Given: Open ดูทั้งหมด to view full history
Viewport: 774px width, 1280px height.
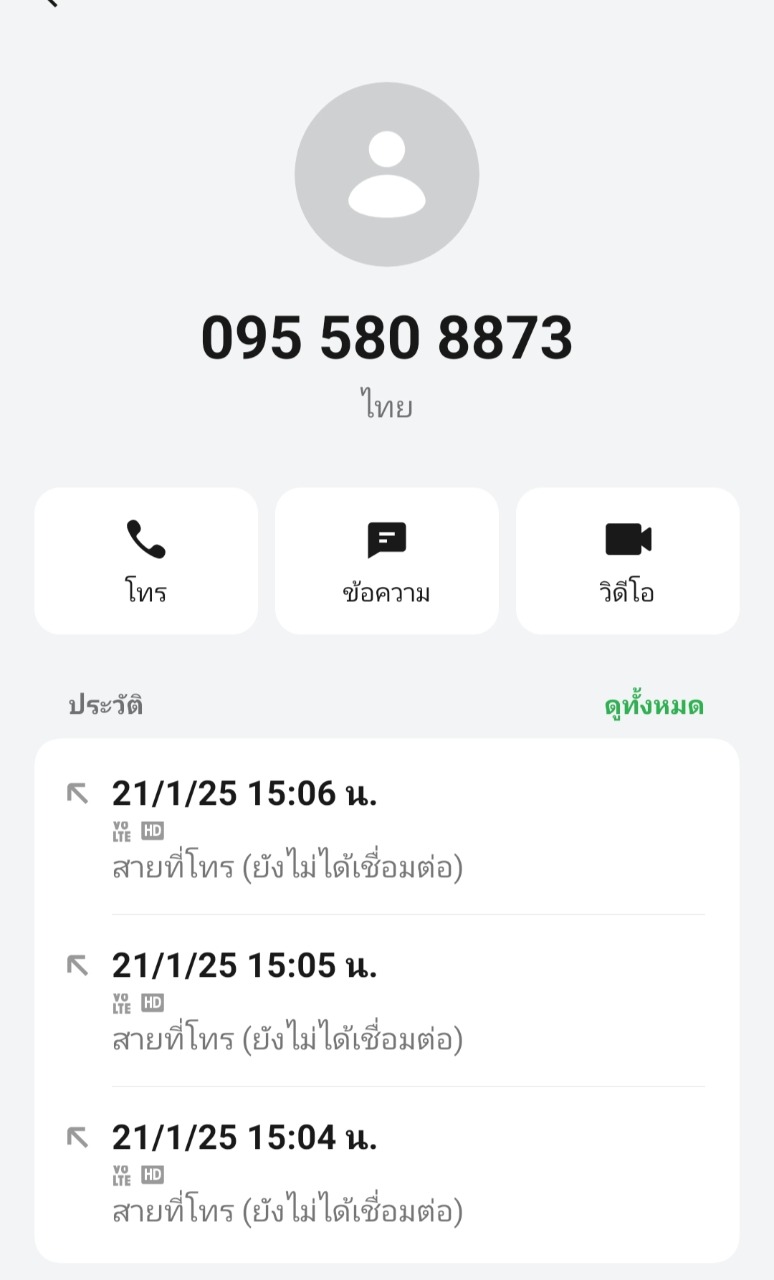Looking at the screenshot, I should tap(653, 706).
